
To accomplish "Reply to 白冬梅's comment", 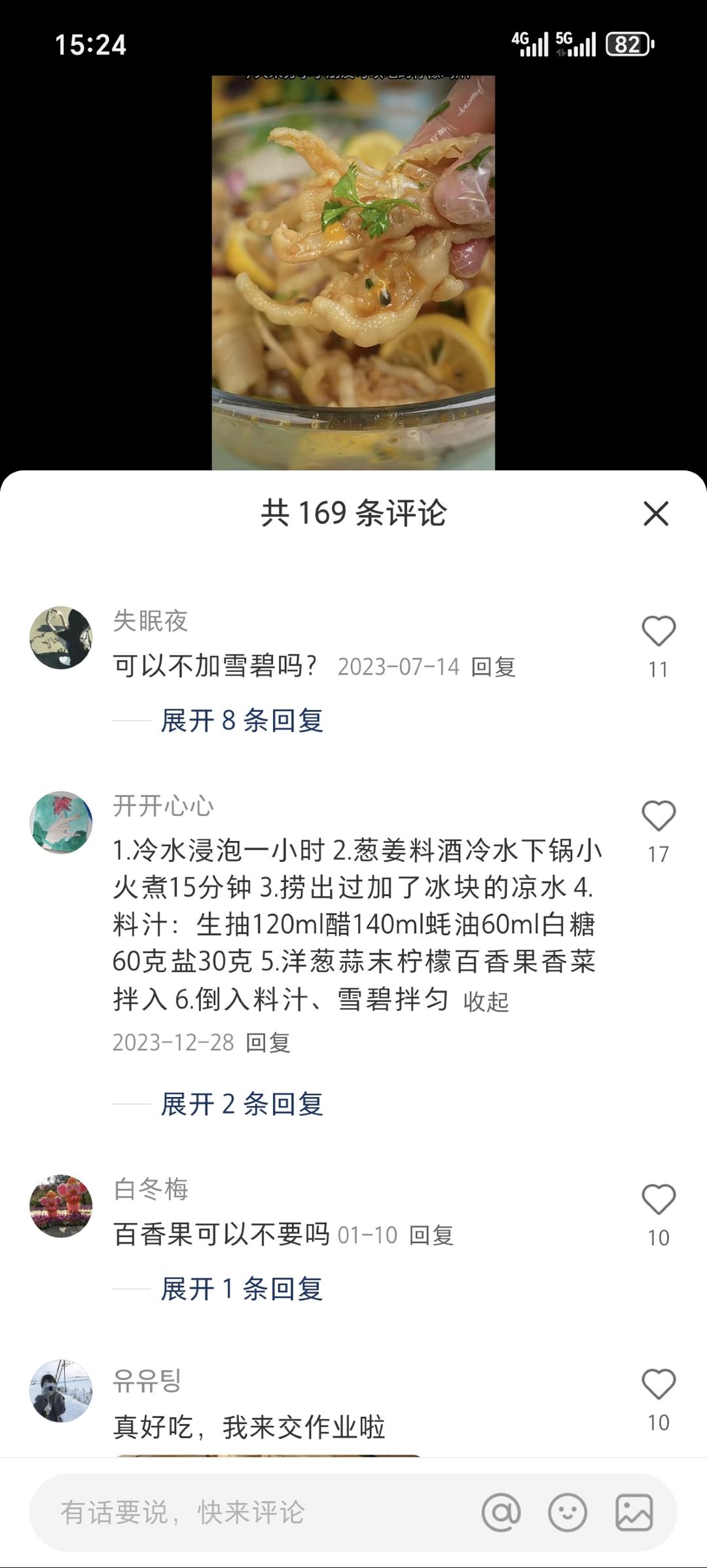I will pyautogui.click(x=431, y=1235).
